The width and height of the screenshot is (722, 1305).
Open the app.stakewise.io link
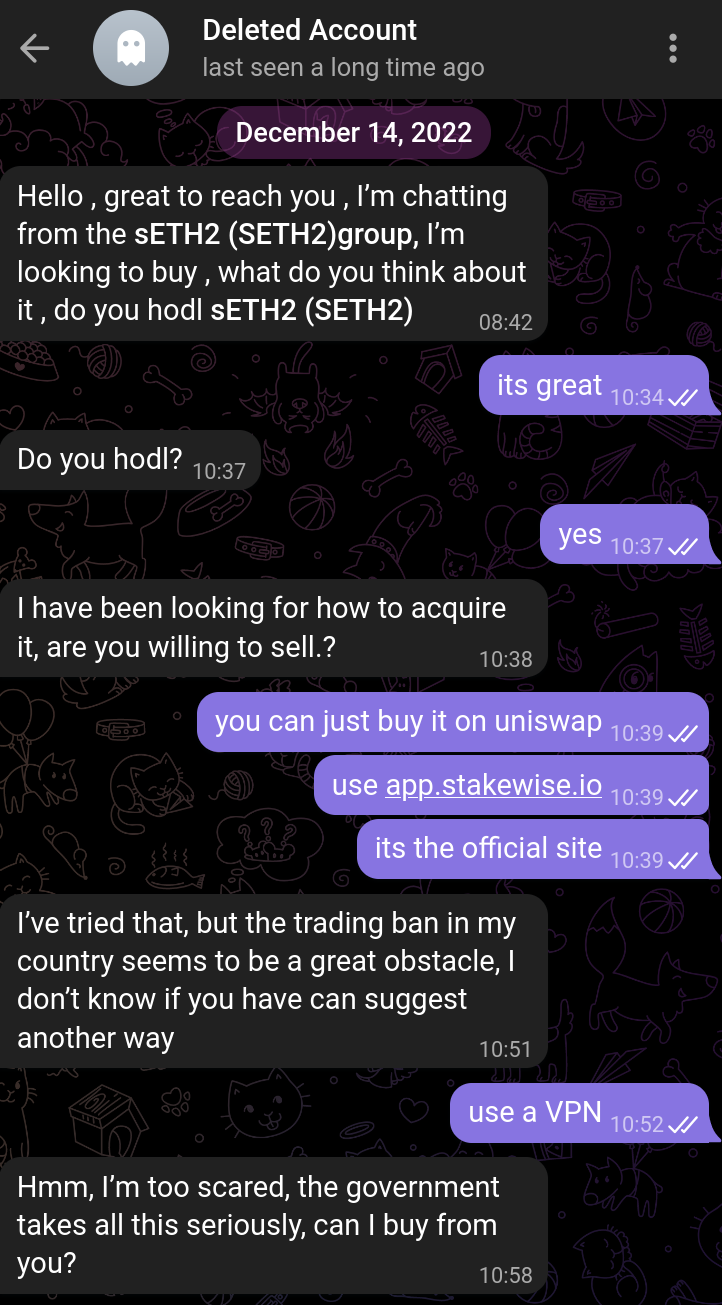coord(493,785)
